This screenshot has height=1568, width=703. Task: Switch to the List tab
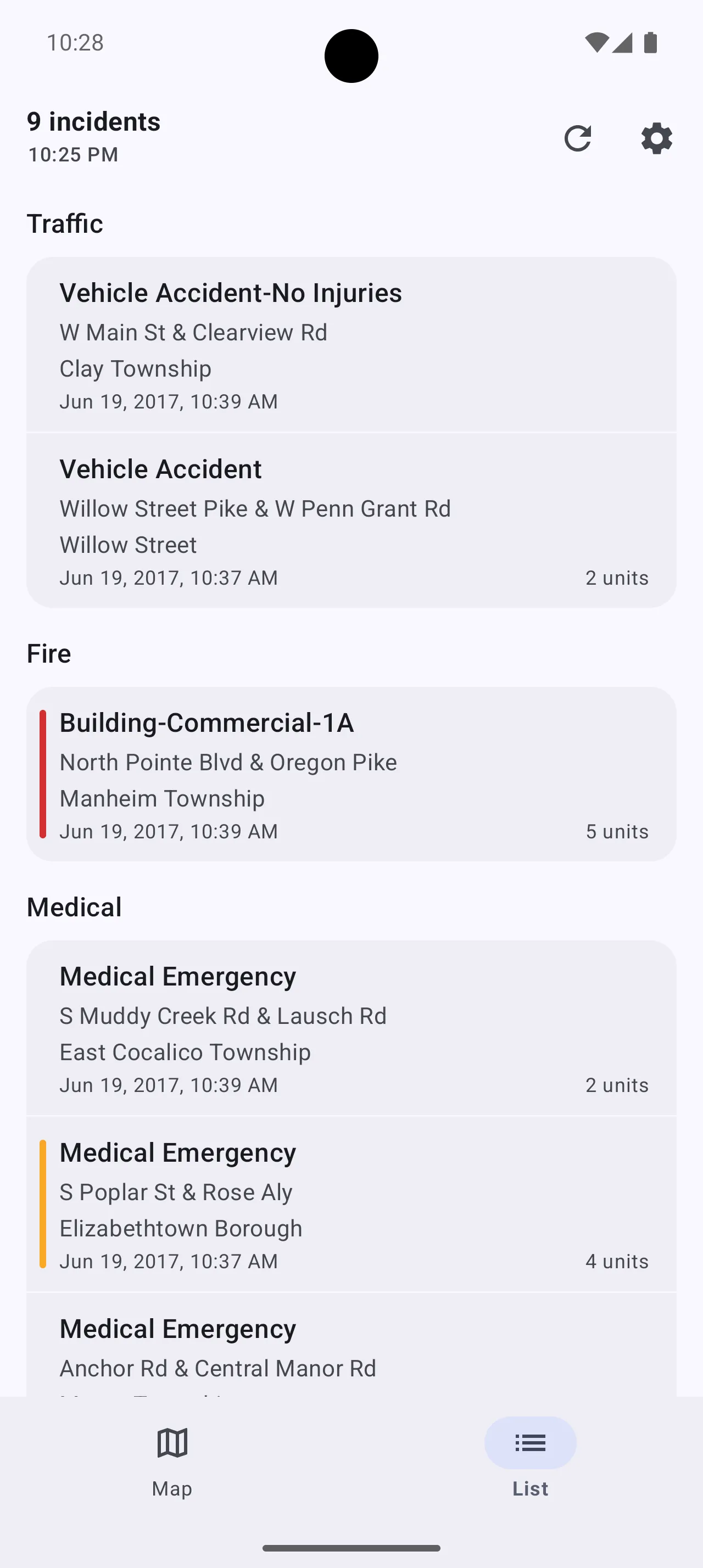529,1461
